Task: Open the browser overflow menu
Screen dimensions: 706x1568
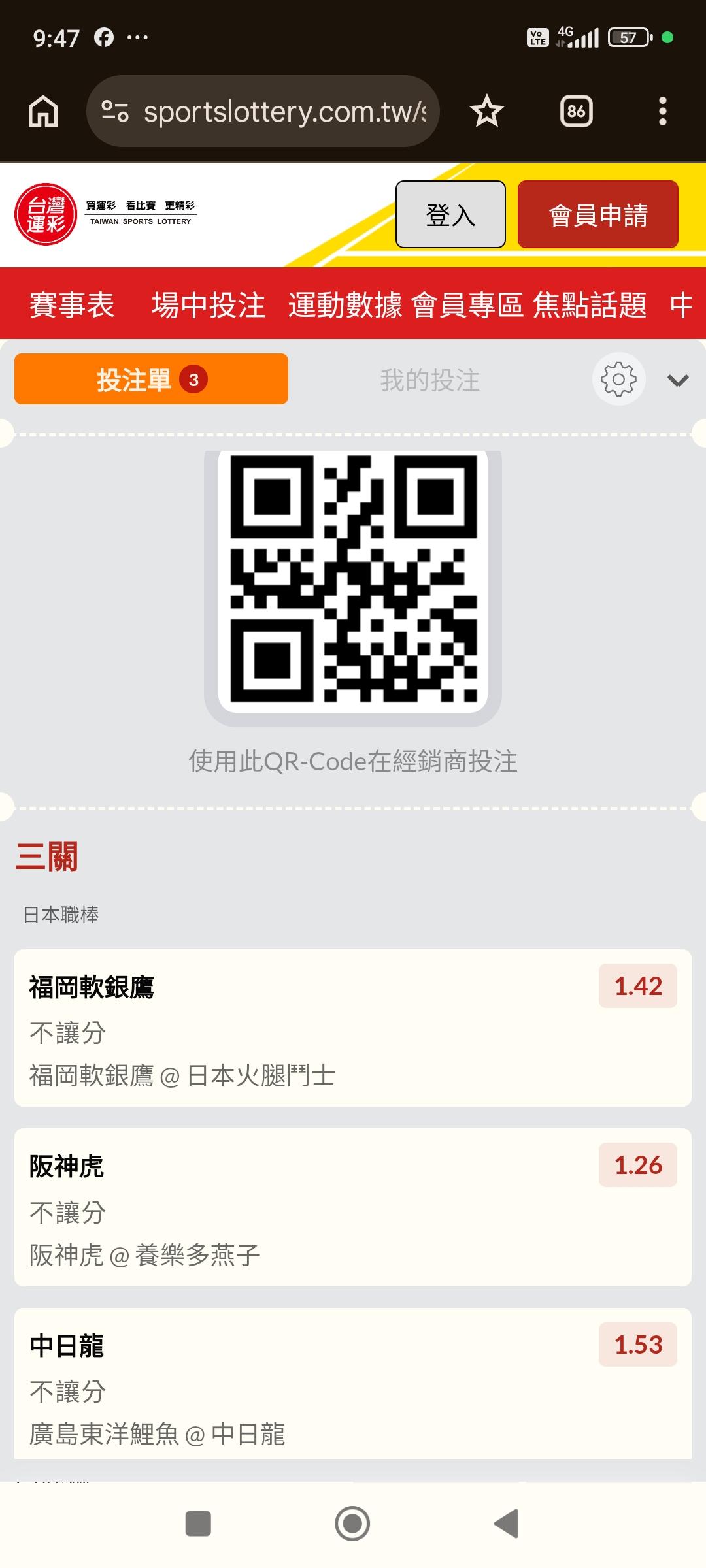Action: click(662, 111)
